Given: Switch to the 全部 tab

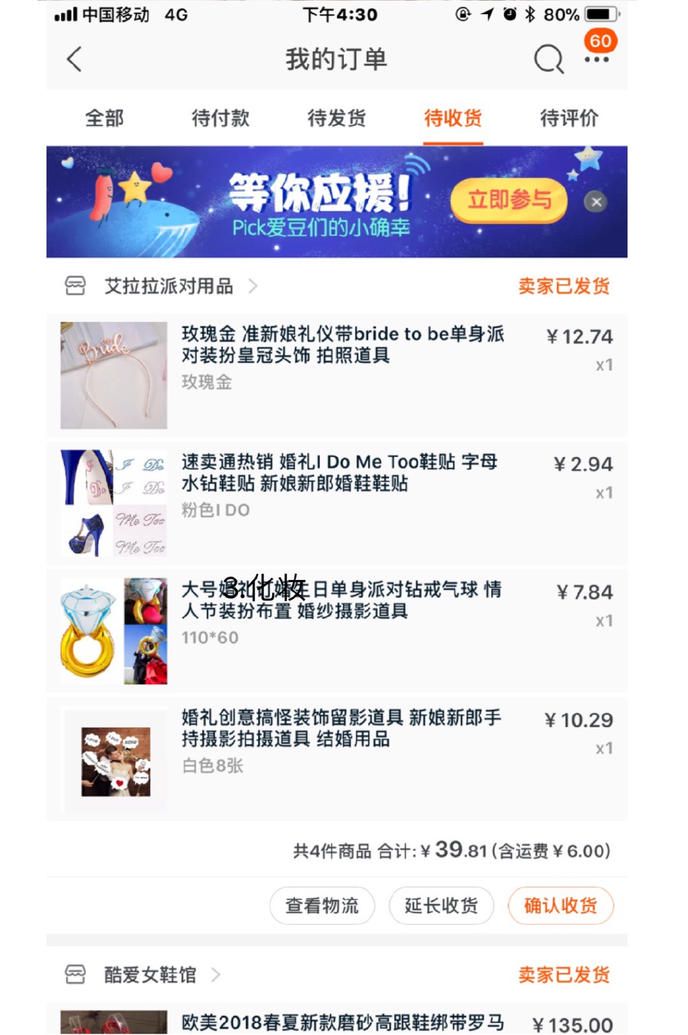Looking at the screenshot, I should [x=104, y=118].
